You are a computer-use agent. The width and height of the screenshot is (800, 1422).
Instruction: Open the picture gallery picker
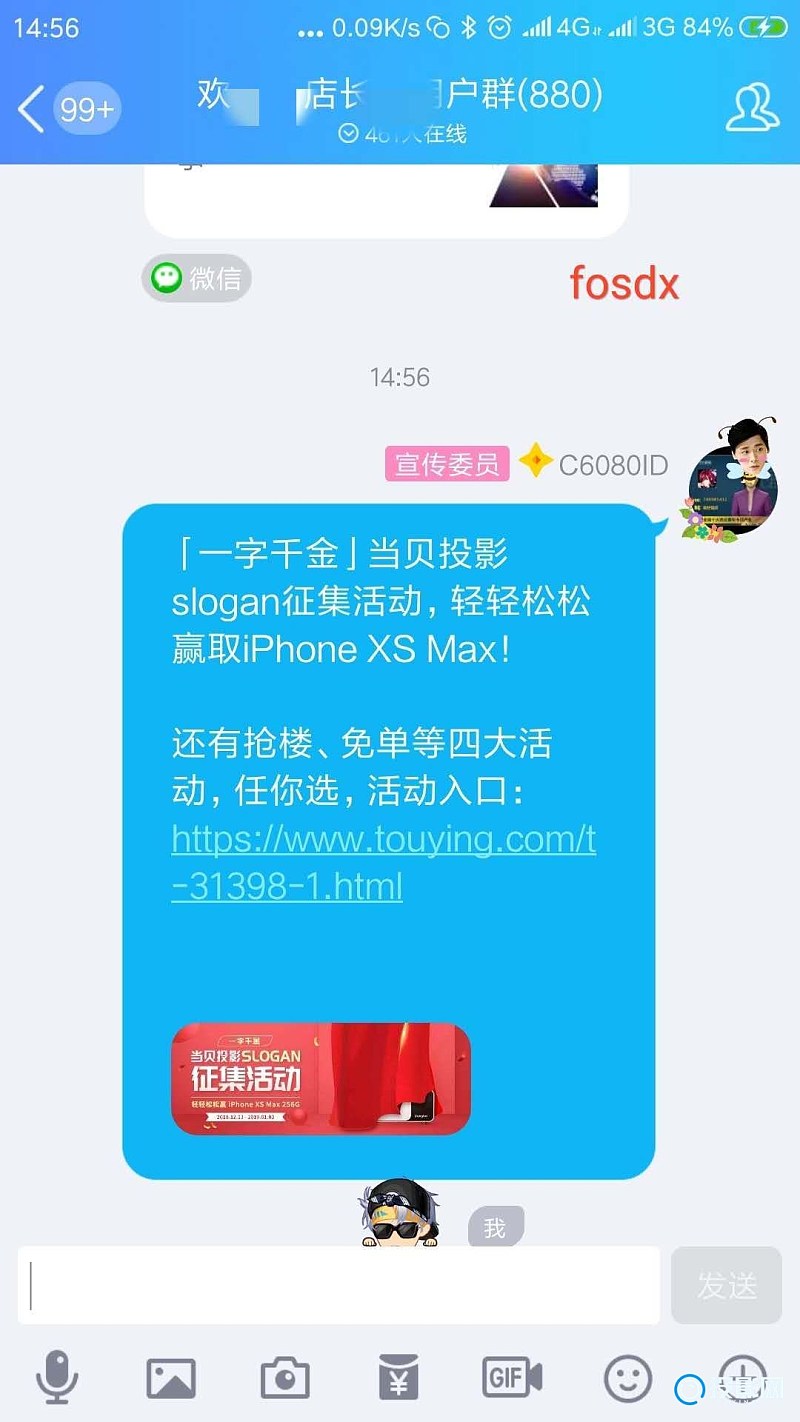pos(171,1378)
